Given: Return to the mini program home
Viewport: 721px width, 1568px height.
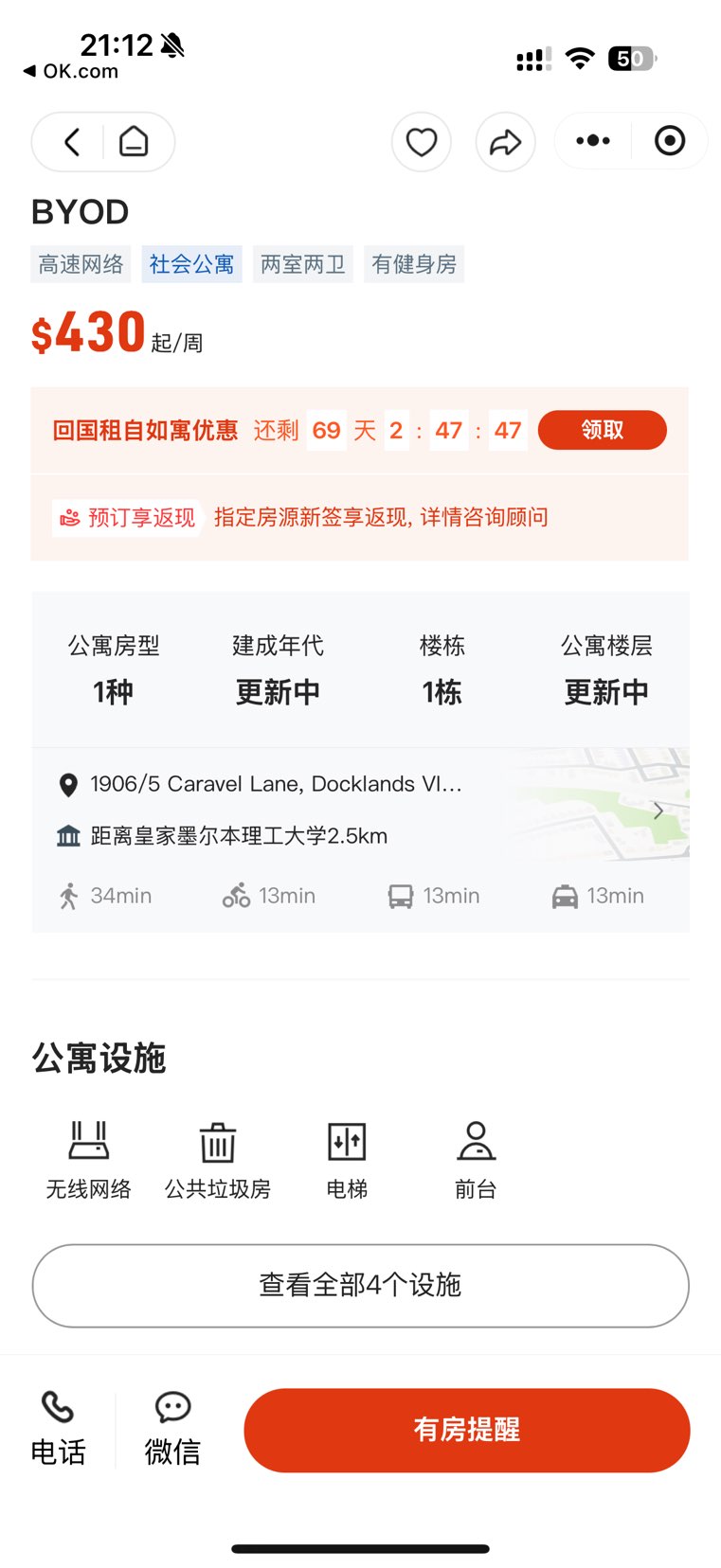Looking at the screenshot, I should 134,142.
